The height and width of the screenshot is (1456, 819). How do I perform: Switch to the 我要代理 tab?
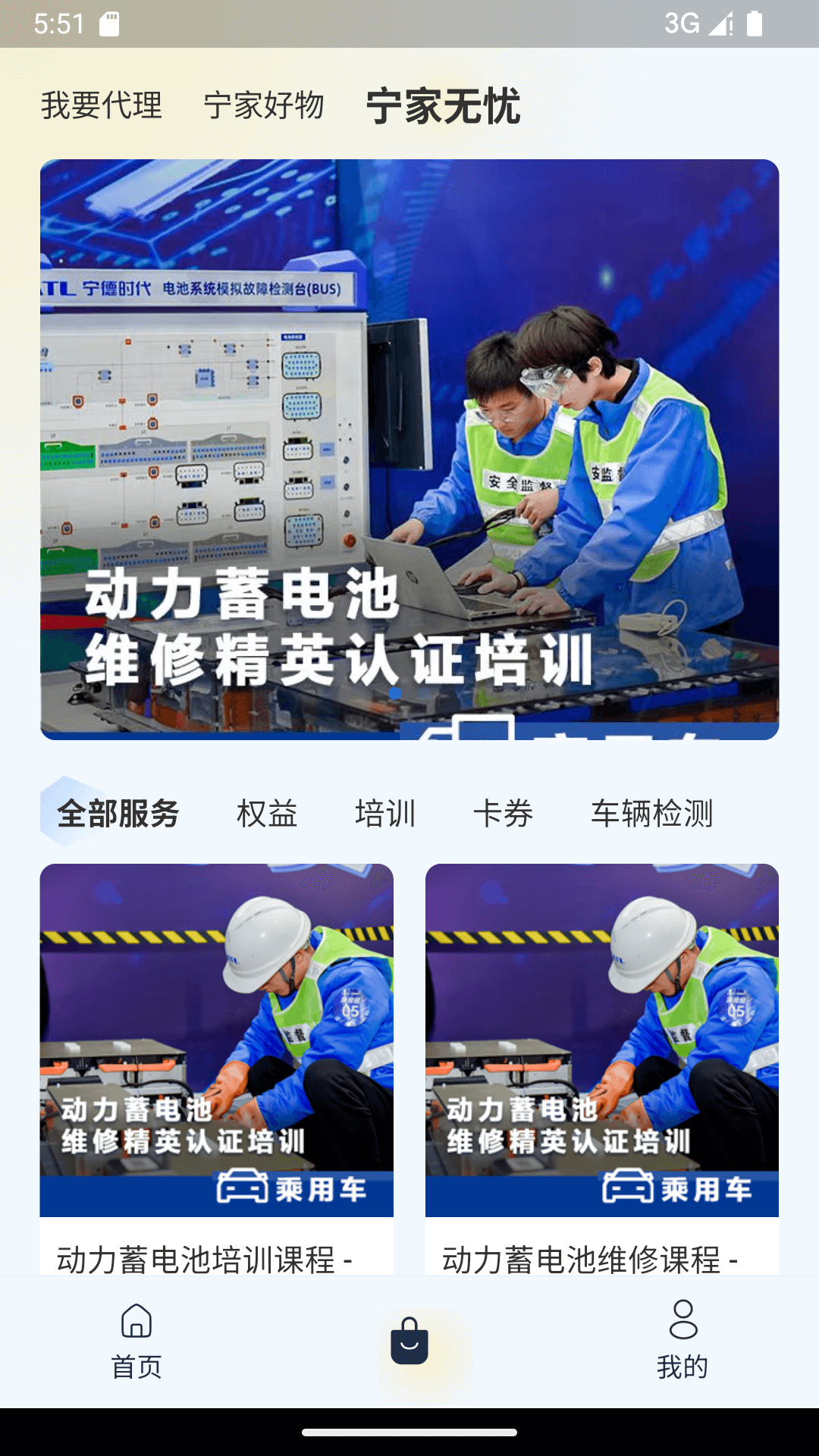coord(102,108)
